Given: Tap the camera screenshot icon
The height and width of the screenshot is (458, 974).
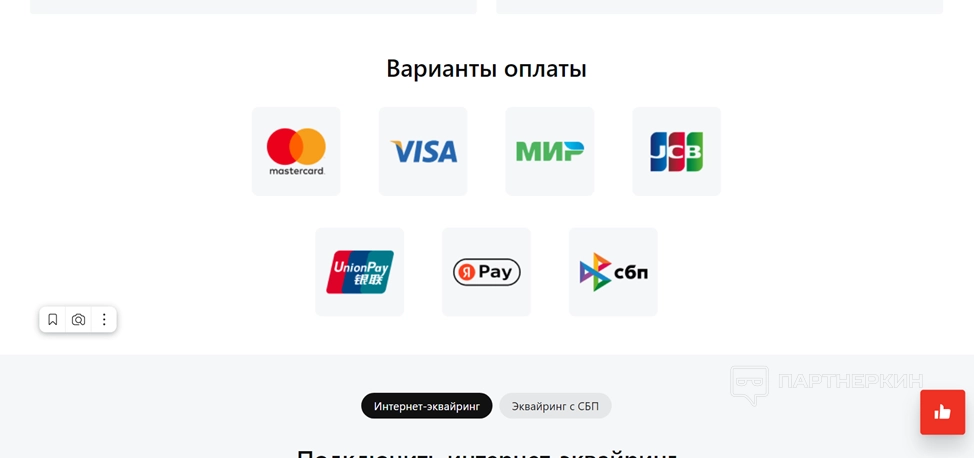Looking at the screenshot, I should [78, 320].
